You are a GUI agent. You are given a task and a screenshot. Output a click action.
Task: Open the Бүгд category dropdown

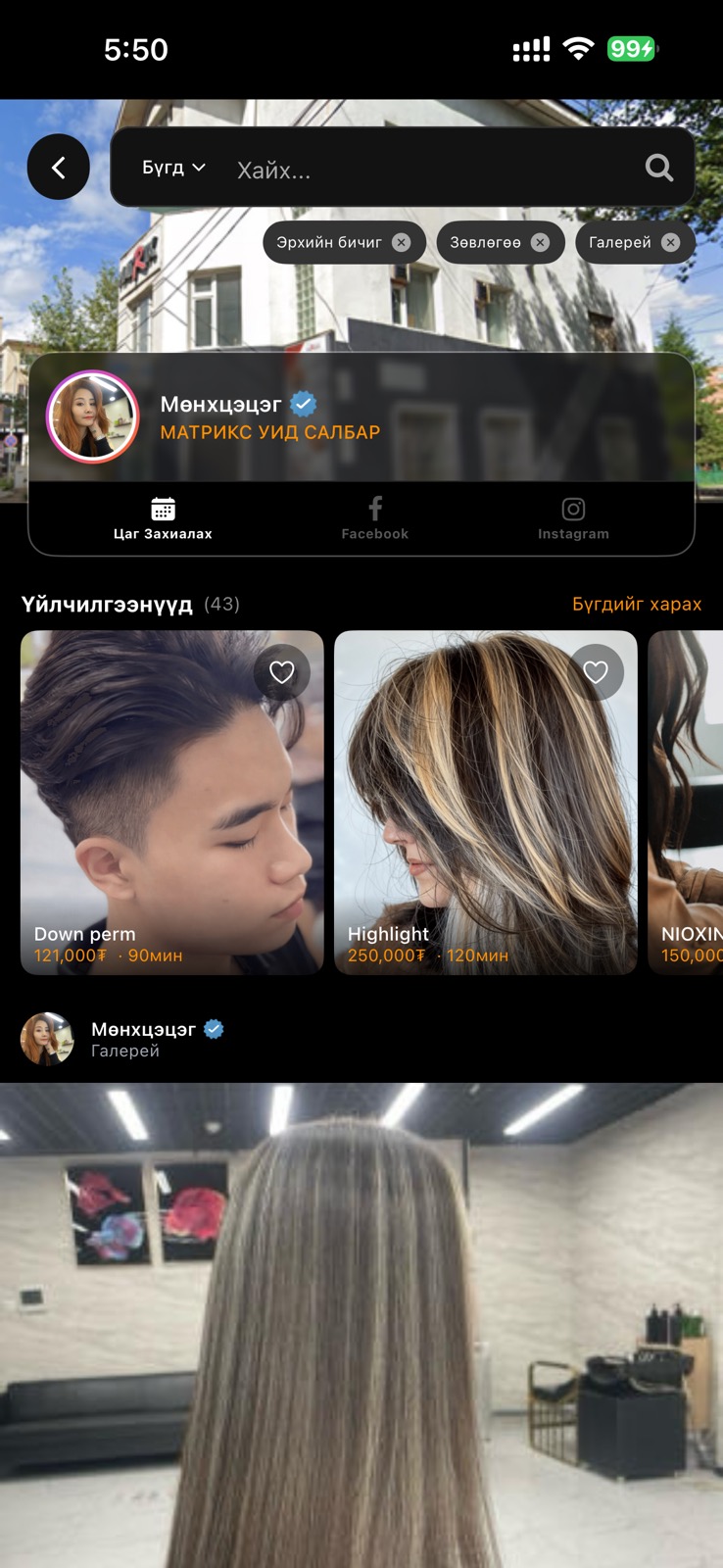coord(173,168)
